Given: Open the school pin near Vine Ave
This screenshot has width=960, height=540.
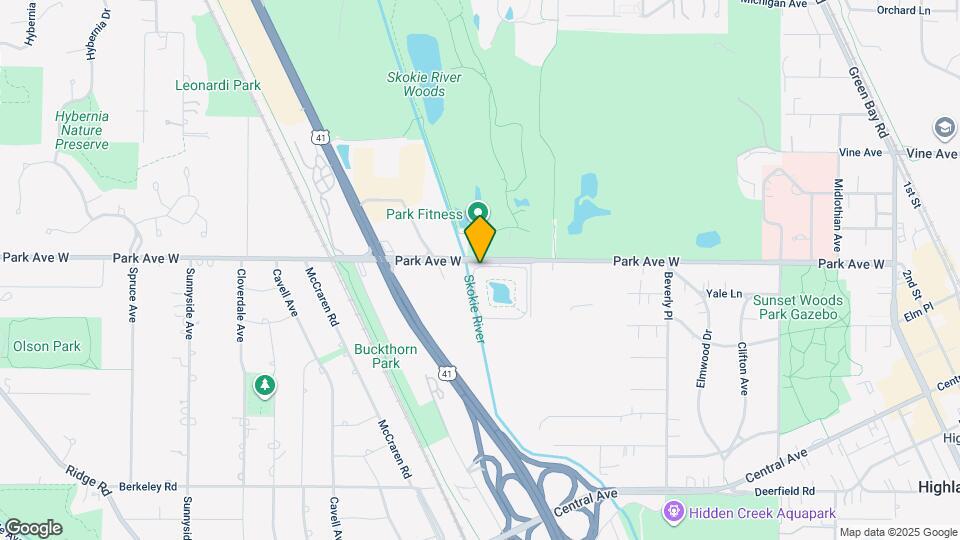Looking at the screenshot, I should [944, 128].
